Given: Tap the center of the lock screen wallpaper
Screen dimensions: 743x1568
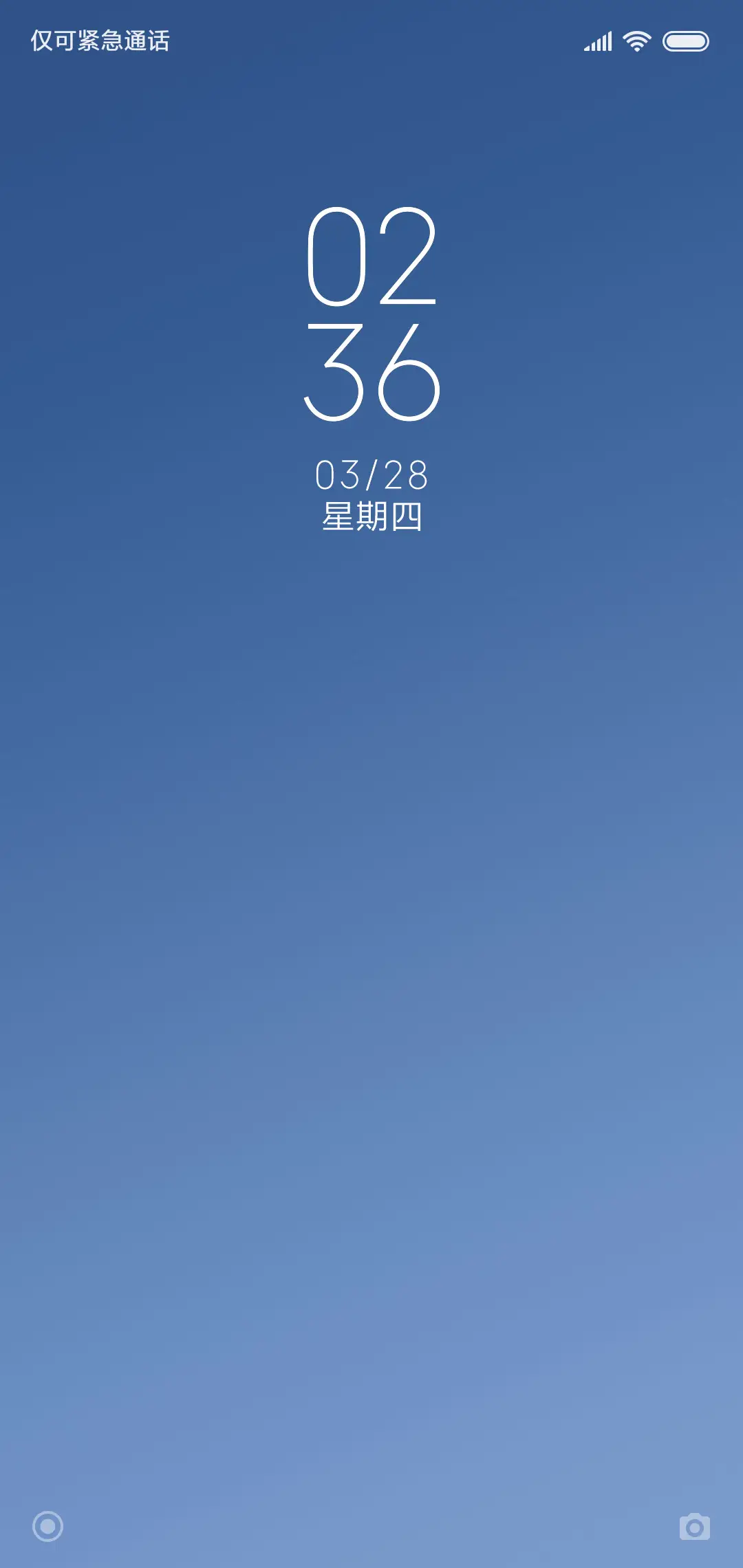Looking at the screenshot, I should point(371,784).
